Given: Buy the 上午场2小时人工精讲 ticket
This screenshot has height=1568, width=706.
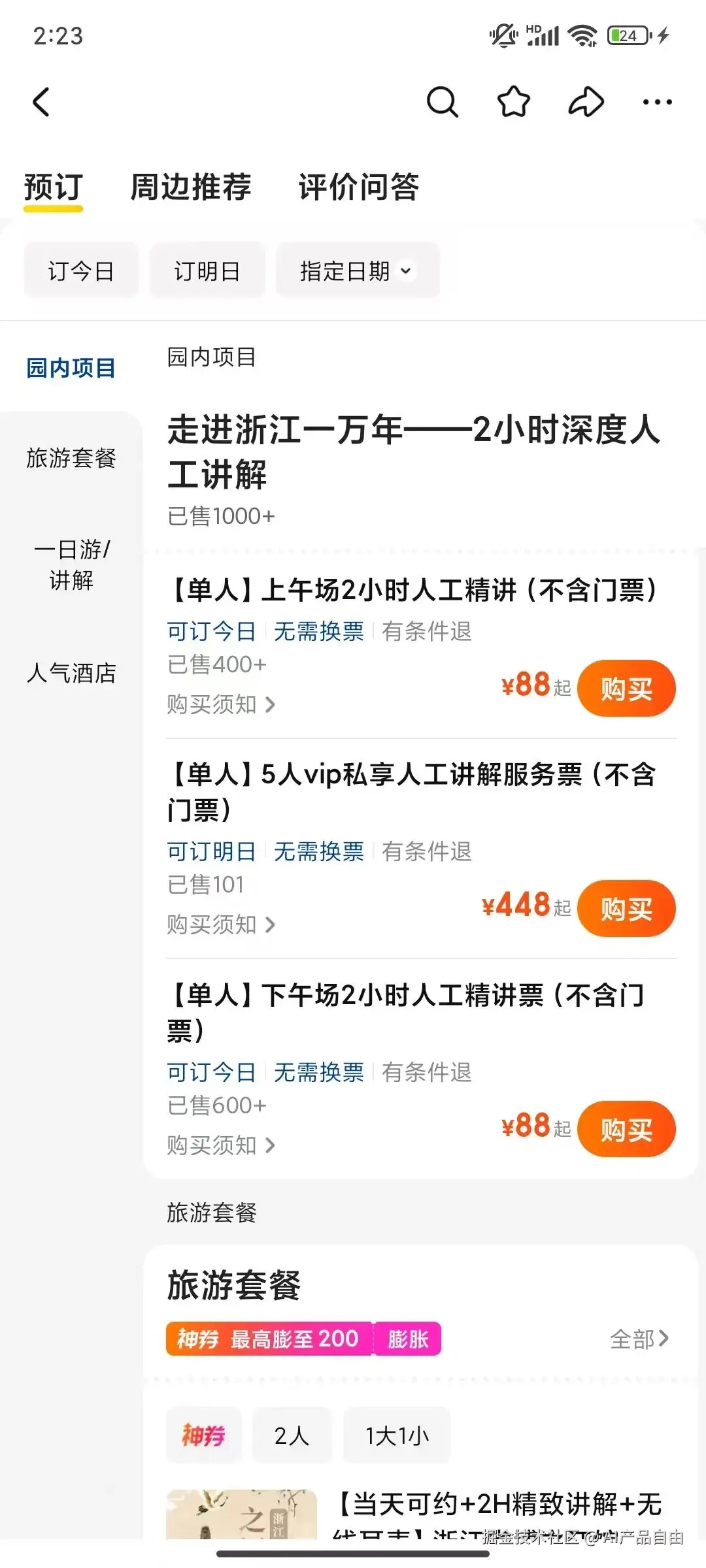Looking at the screenshot, I should point(626,689).
